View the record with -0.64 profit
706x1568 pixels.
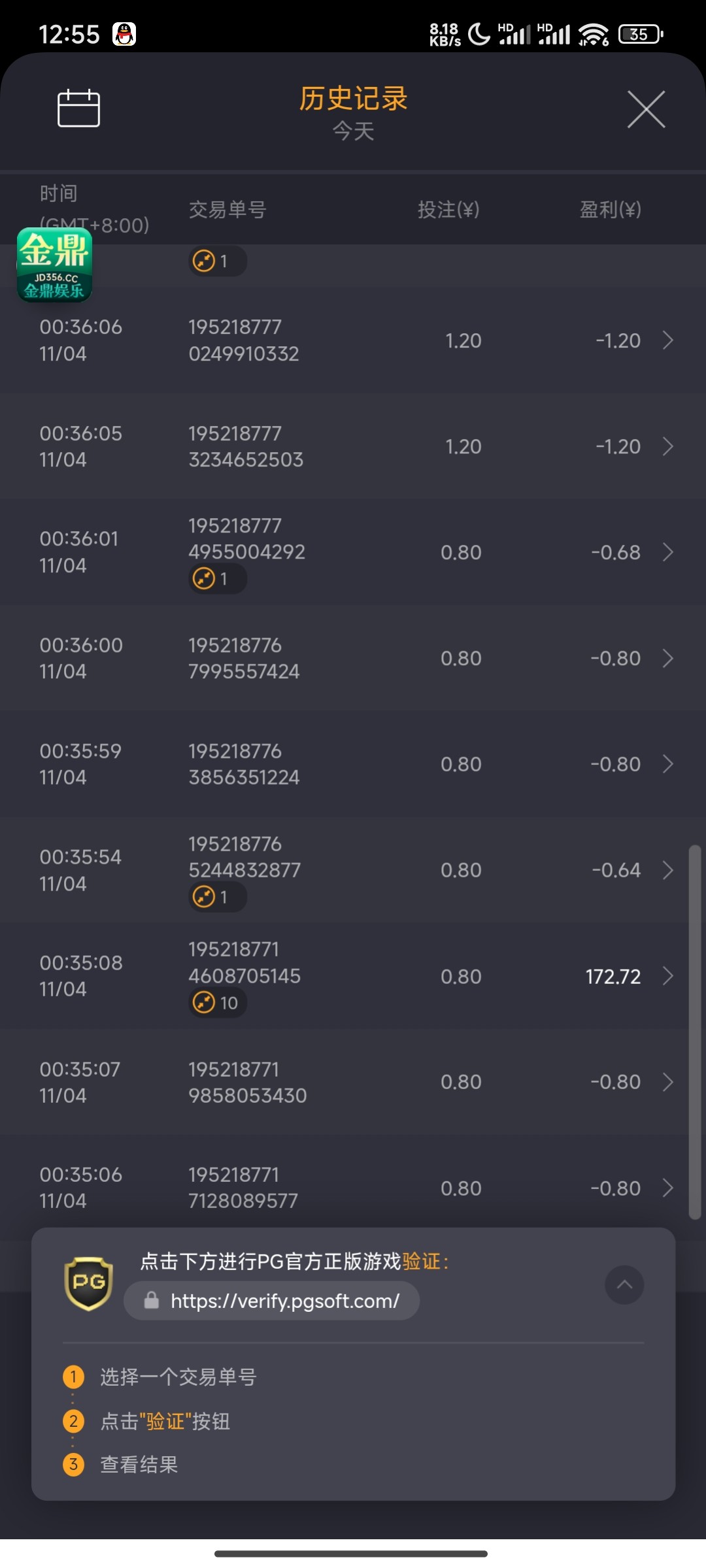(x=353, y=870)
